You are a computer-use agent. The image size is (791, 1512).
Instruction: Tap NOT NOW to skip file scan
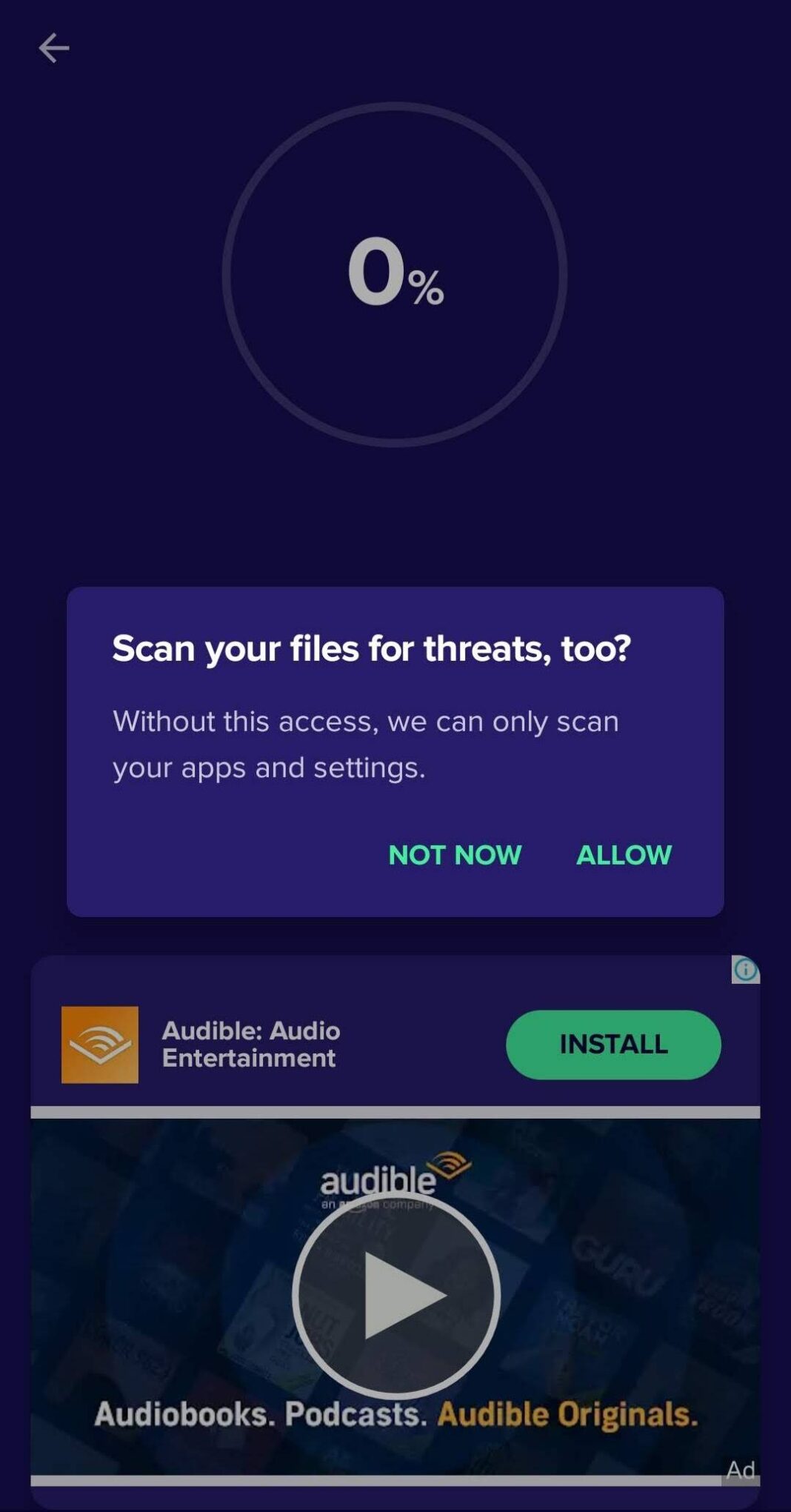[x=455, y=855]
